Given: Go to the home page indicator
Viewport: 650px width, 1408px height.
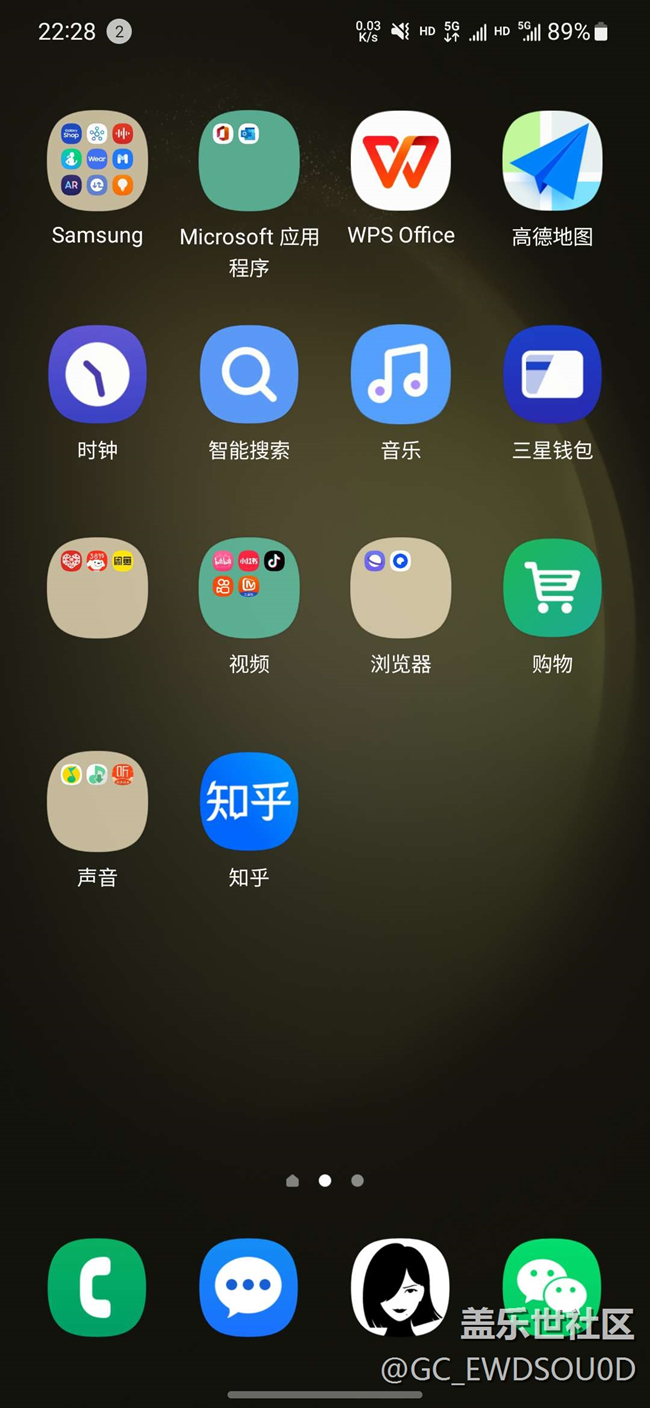Looking at the screenshot, I should [x=292, y=1181].
